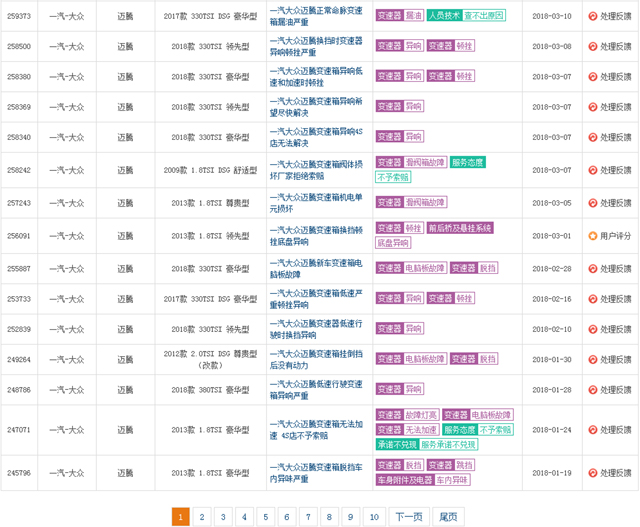
Task: Open complaint 256091 about 换挡顿挫底盘异响
Action: coord(318,236)
